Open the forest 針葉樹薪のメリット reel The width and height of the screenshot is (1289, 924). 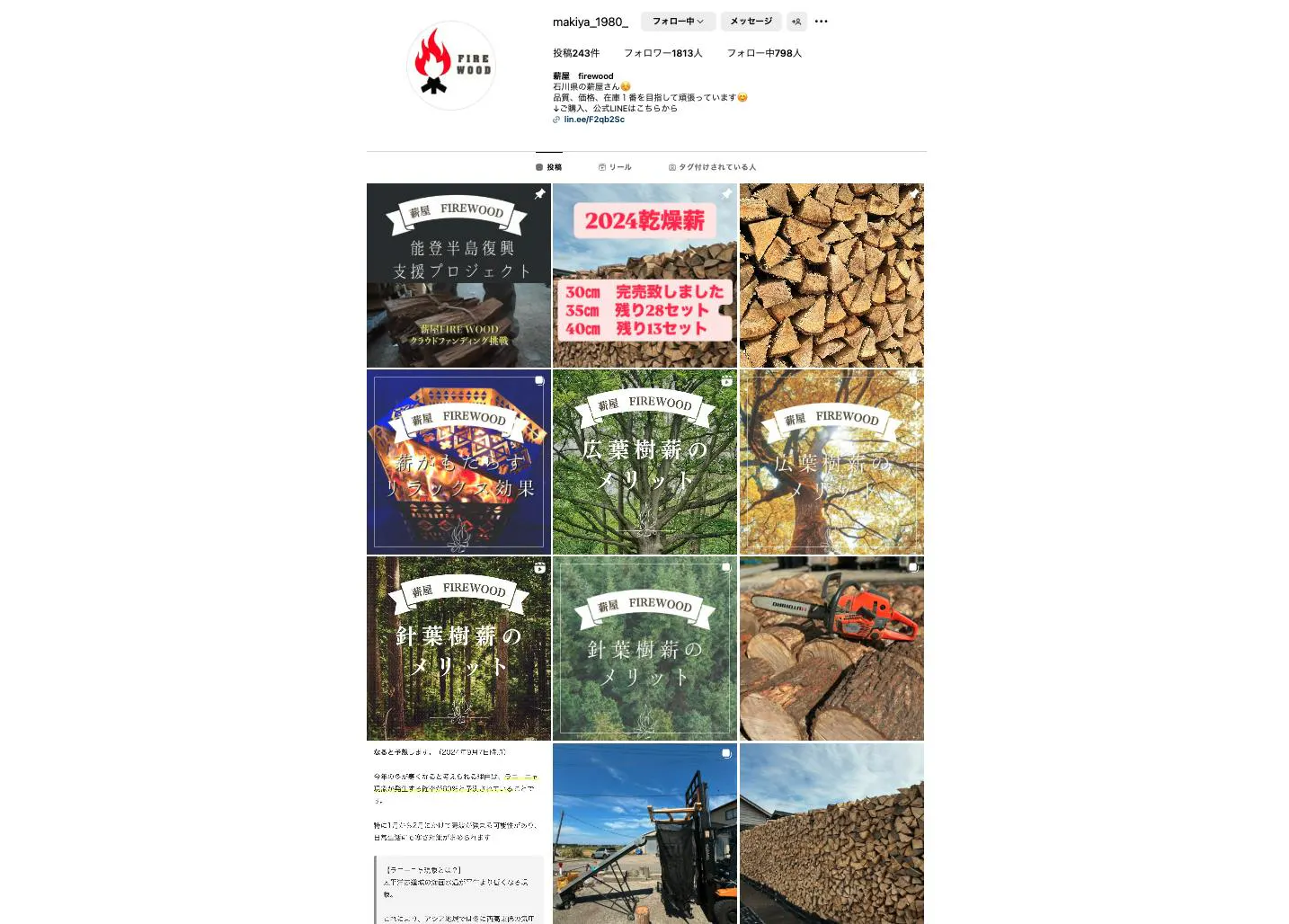tap(458, 648)
